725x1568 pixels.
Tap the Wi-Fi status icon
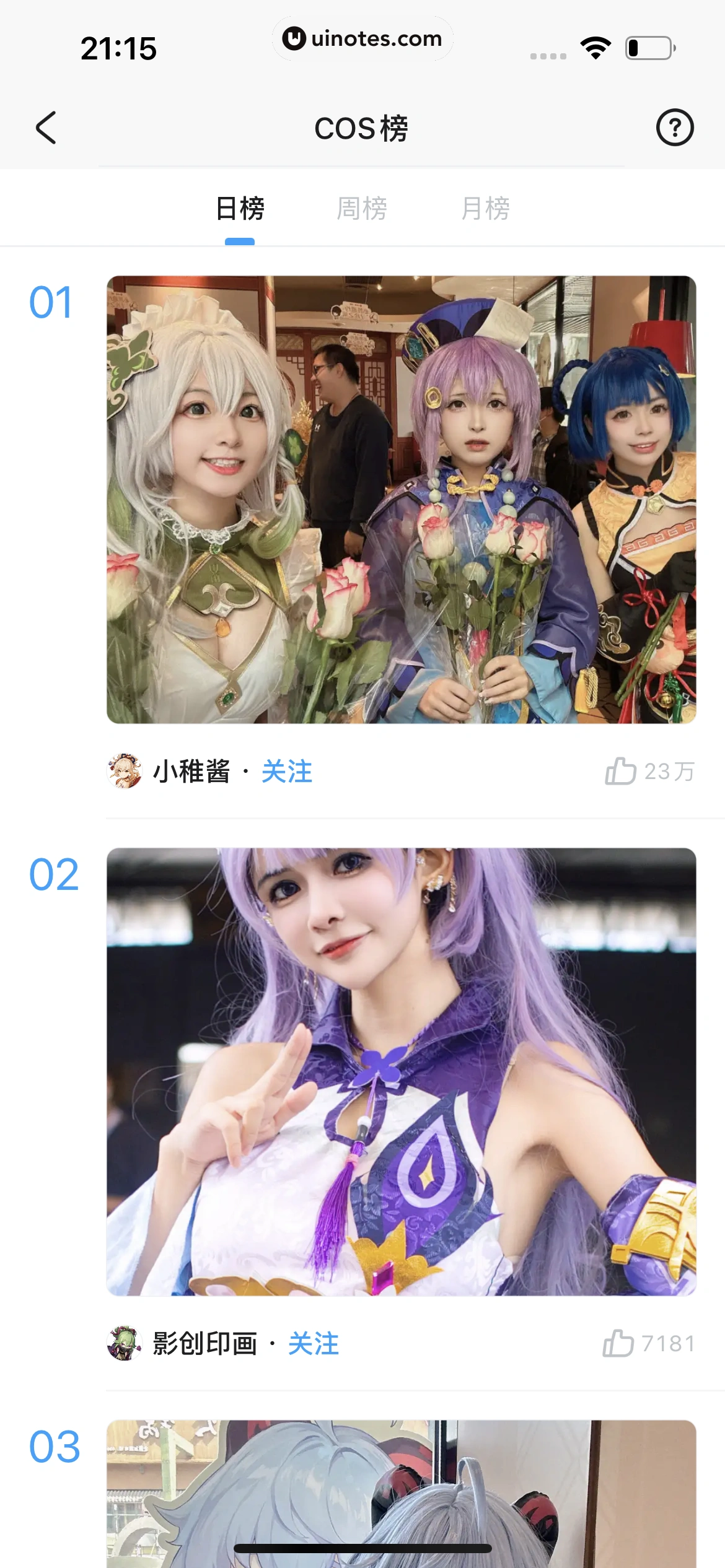coord(594,46)
